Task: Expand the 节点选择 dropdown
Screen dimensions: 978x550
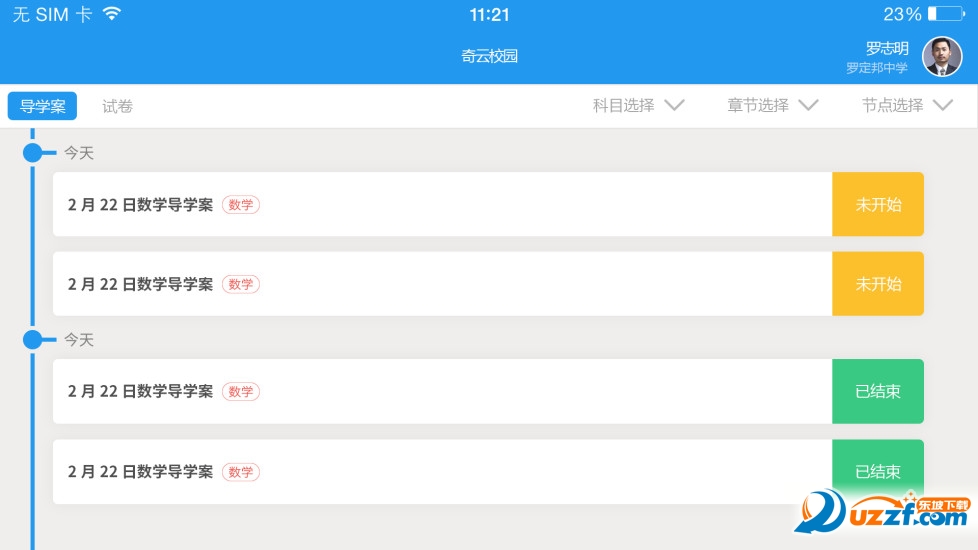Action: [906, 105]
